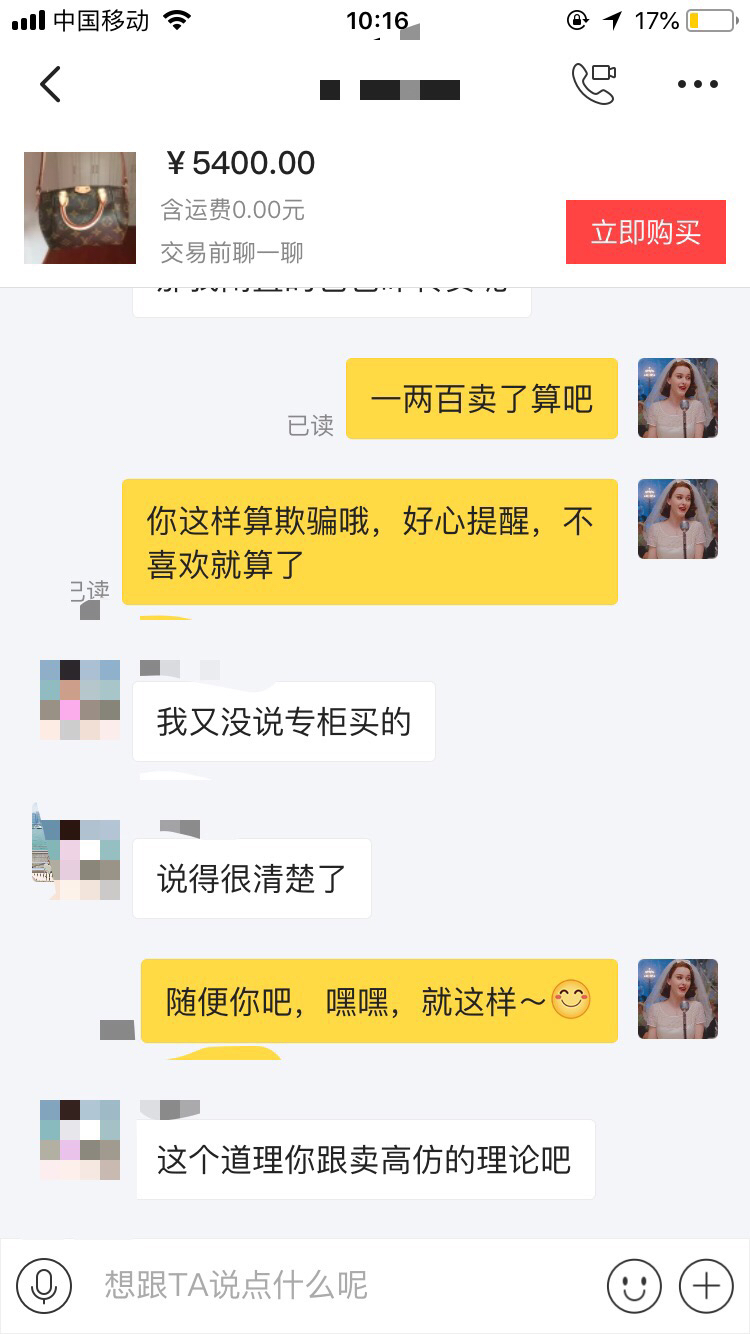Tap 立即购买 to buy now
The height and width of the screenshot is (1334, 750).
pyautogui.click(x=645, y=232)
